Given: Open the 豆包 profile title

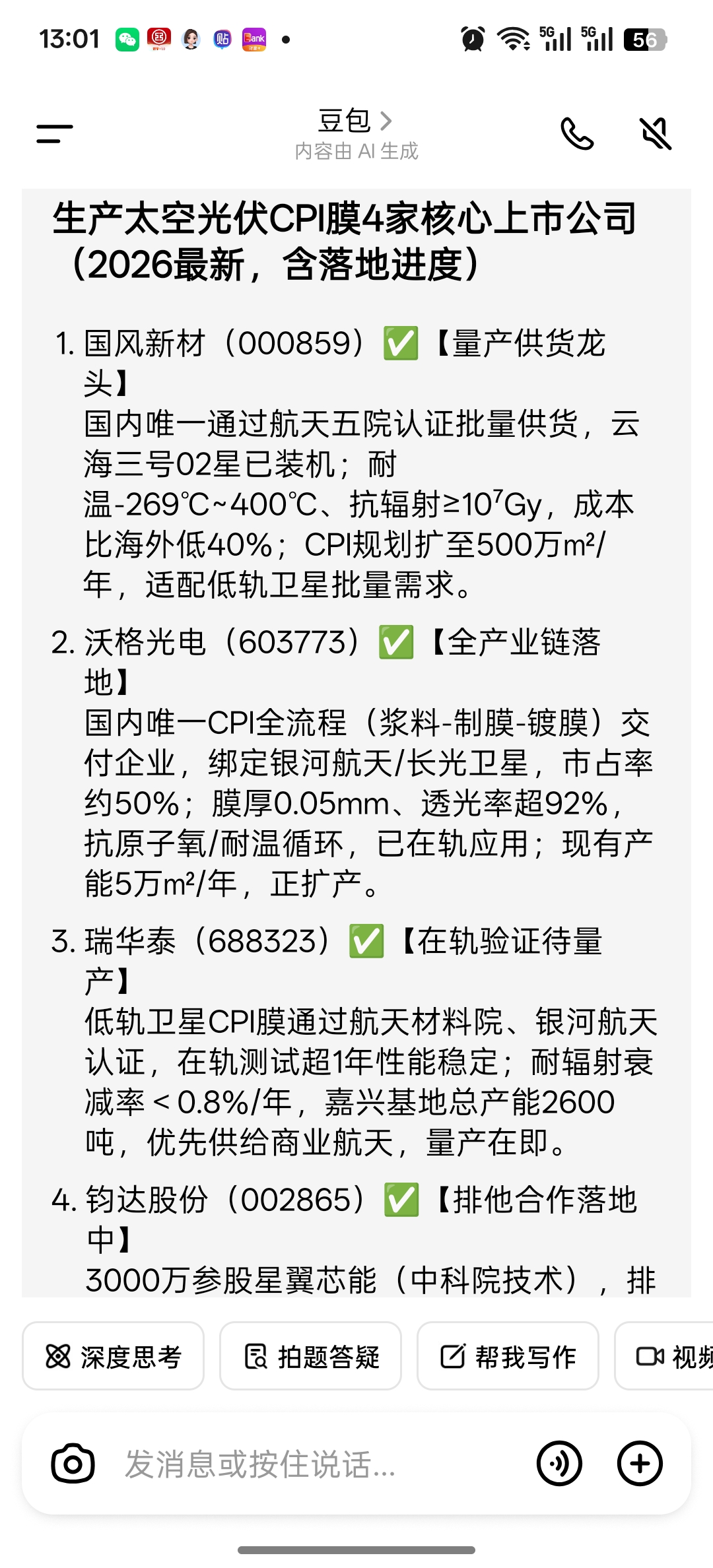Looking at the screenshot, I should [x=355, y=121].
